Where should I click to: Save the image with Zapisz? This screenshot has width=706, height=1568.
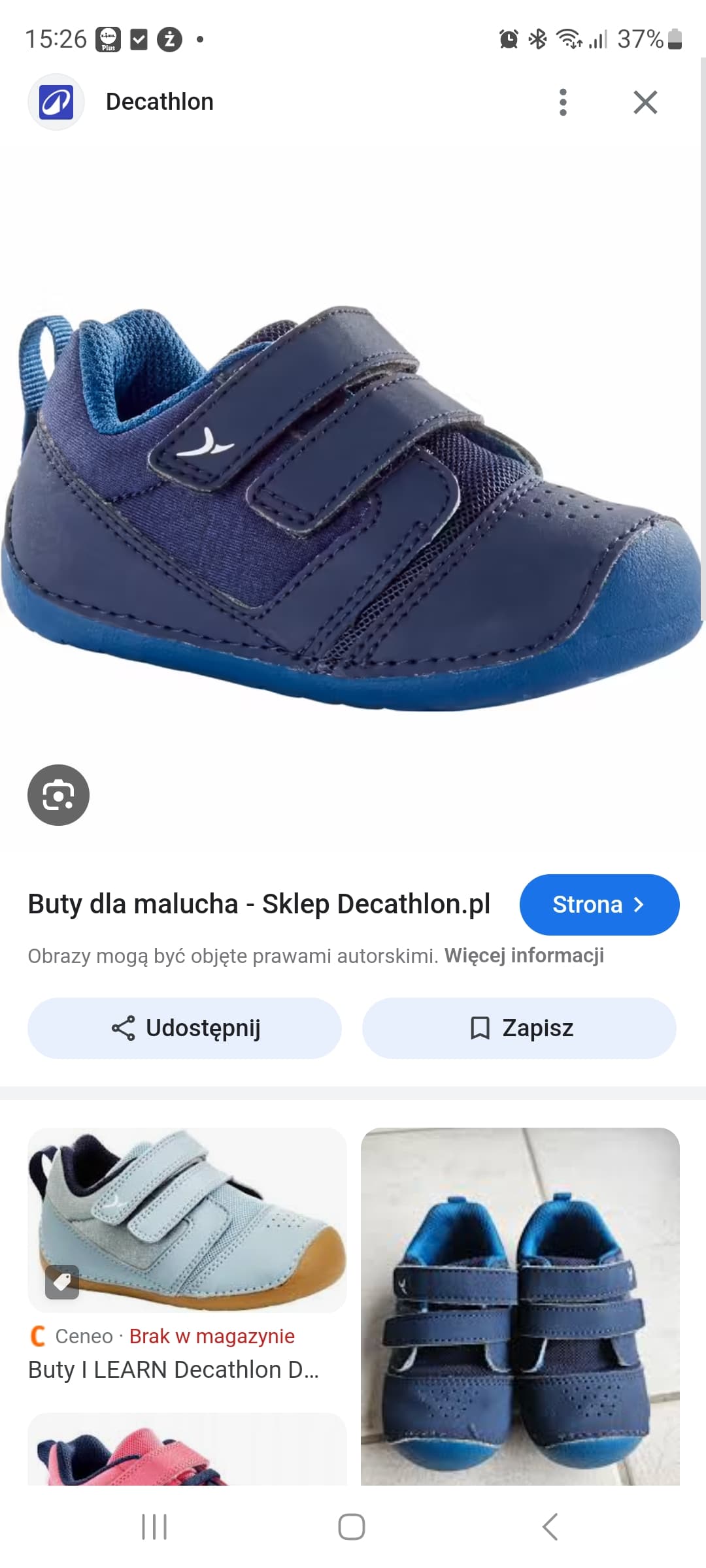(x=519, y=1028)
